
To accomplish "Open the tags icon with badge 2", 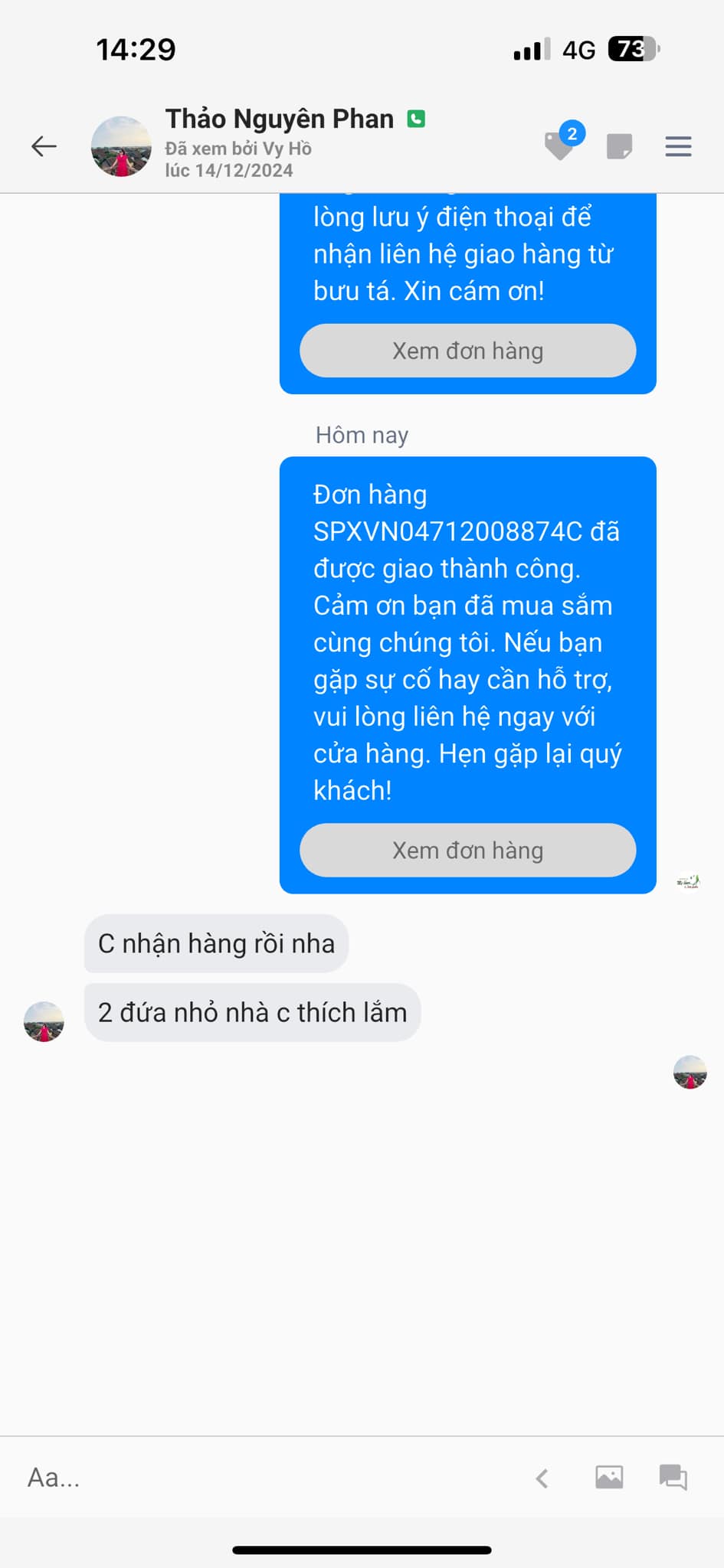I will coord(561,144).
